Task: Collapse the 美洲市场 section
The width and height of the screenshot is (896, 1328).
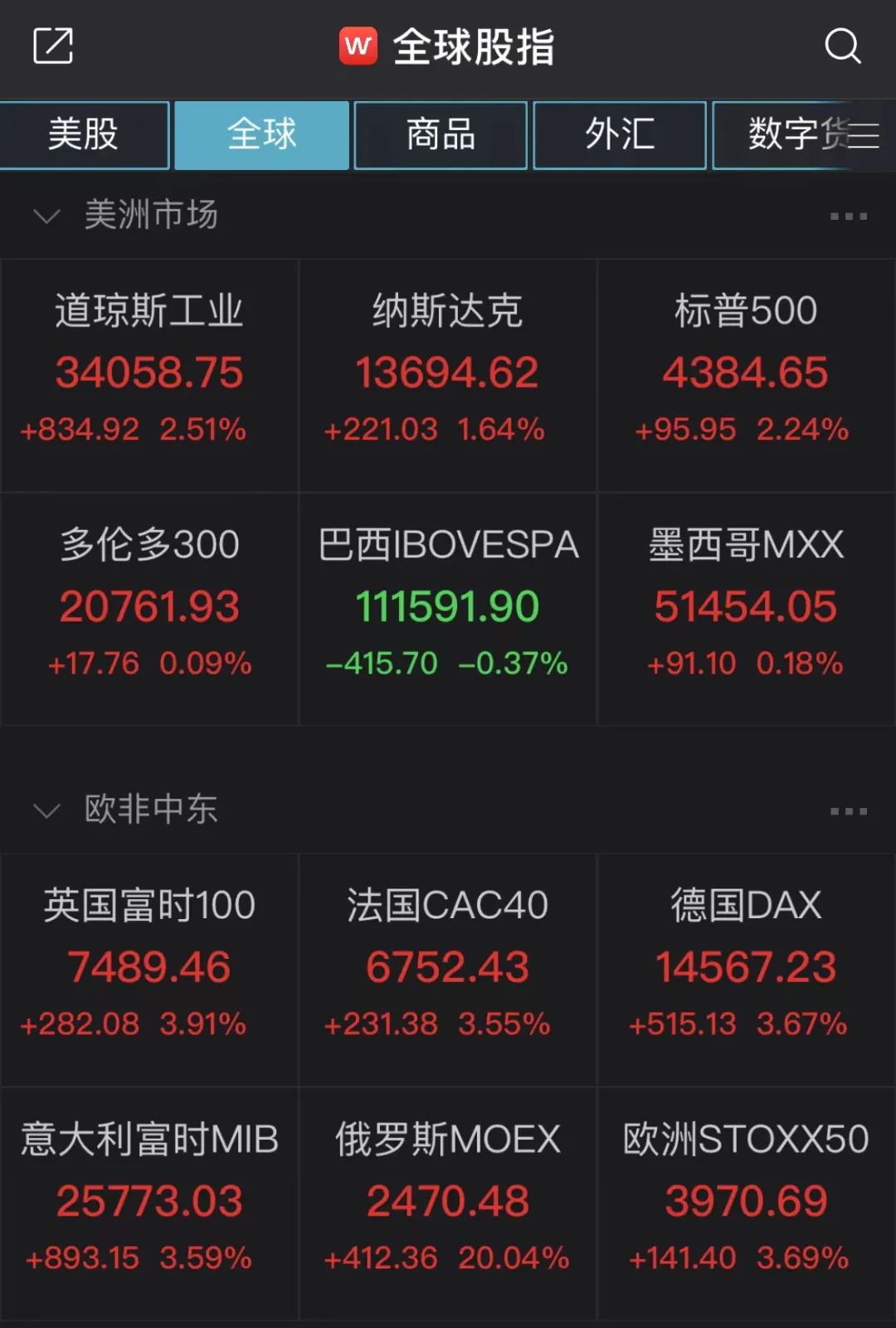Action: point(46,216)
